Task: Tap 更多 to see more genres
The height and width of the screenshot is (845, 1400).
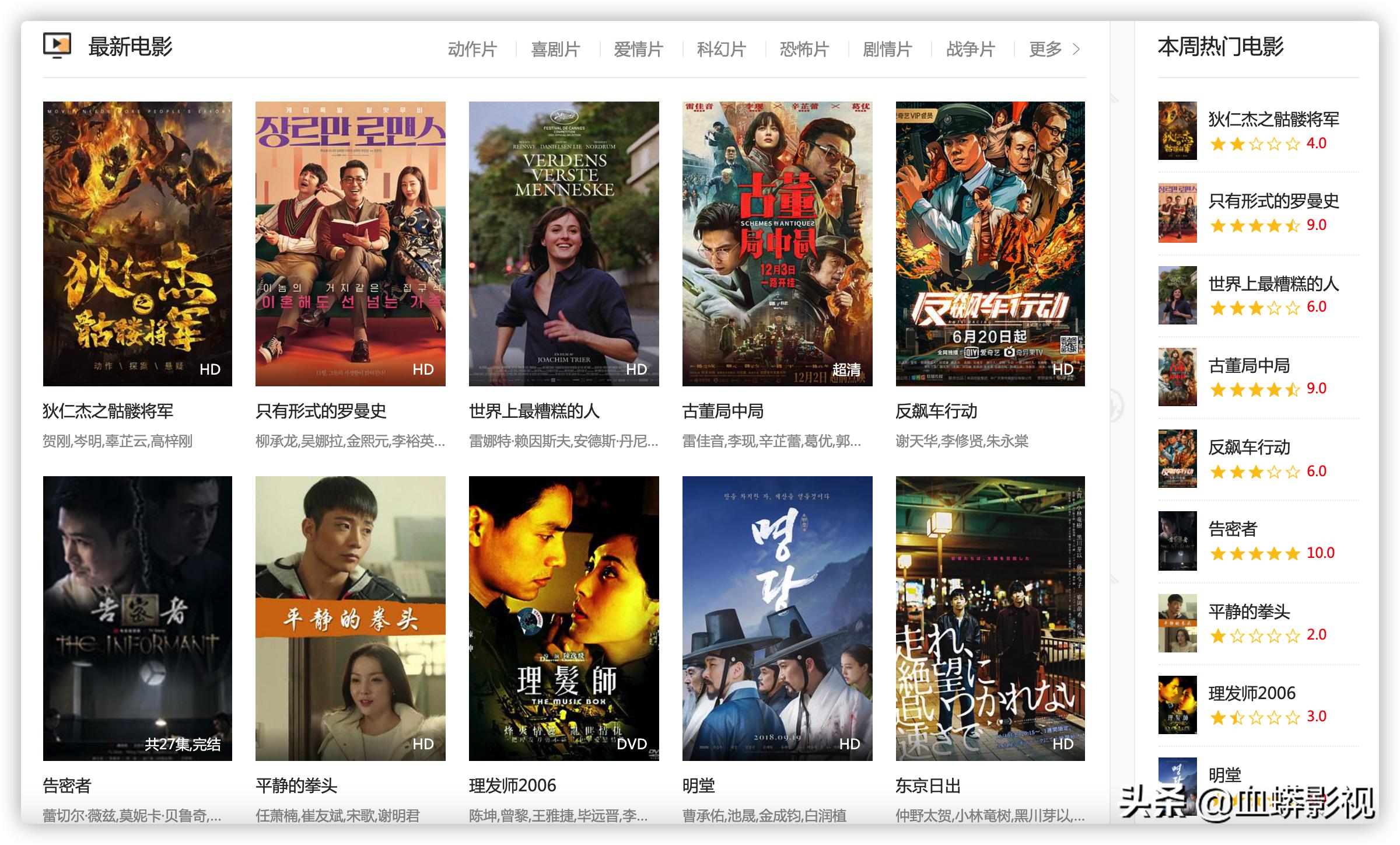Action: tap(1053, 50)
